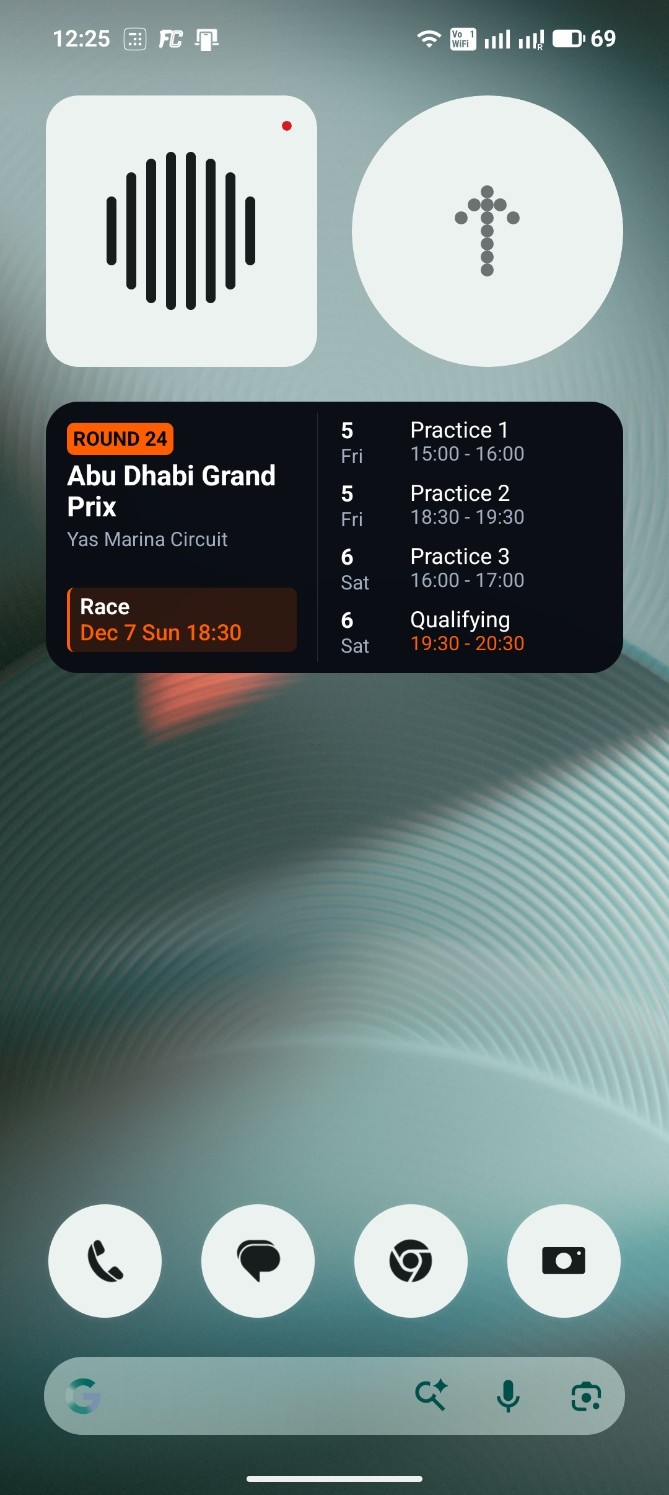This screenshot has height=1495, width=669.
Task: Open the Camera app
Action: click(x=564, y=1260)
